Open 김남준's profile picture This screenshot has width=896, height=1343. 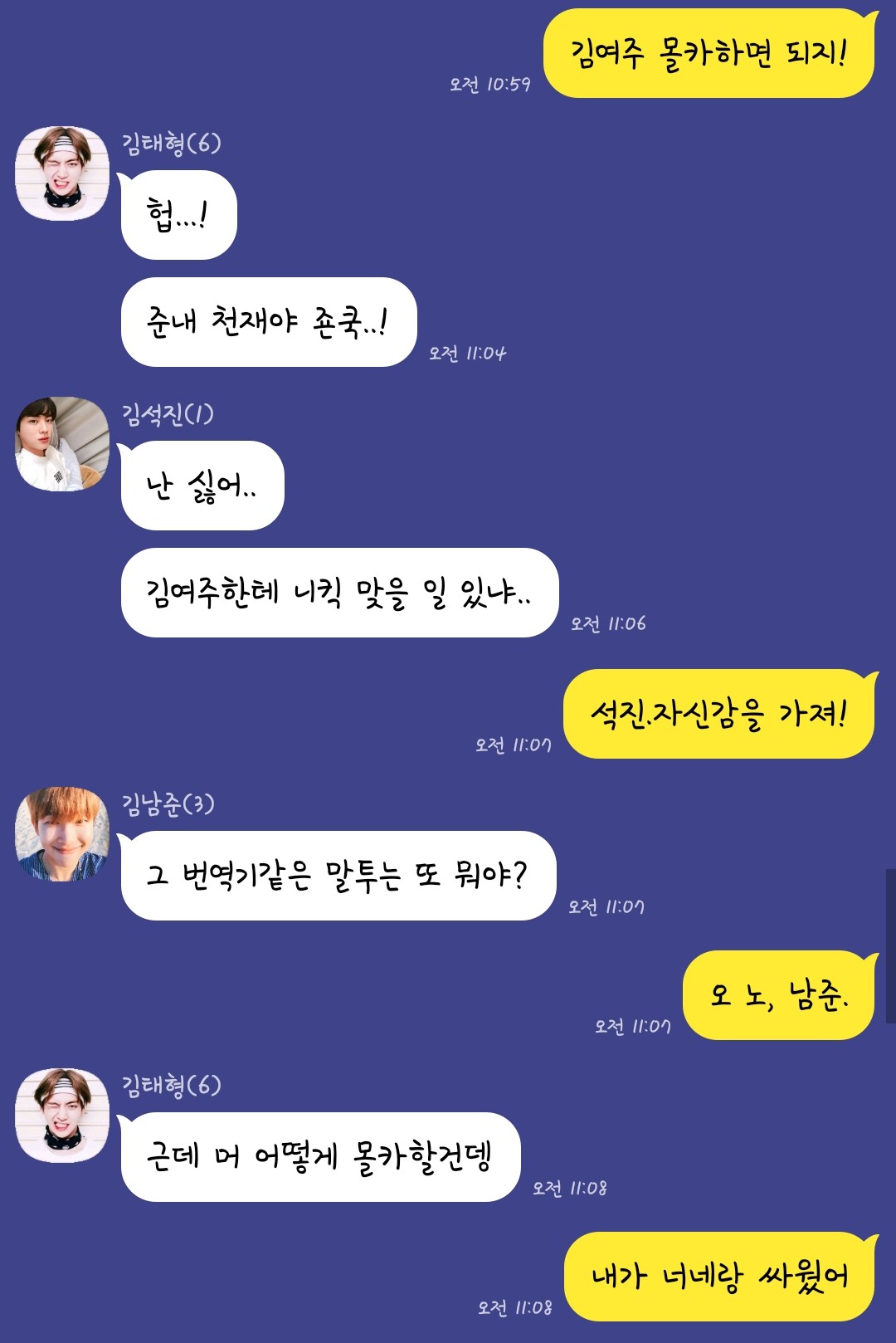pos(62,834)
